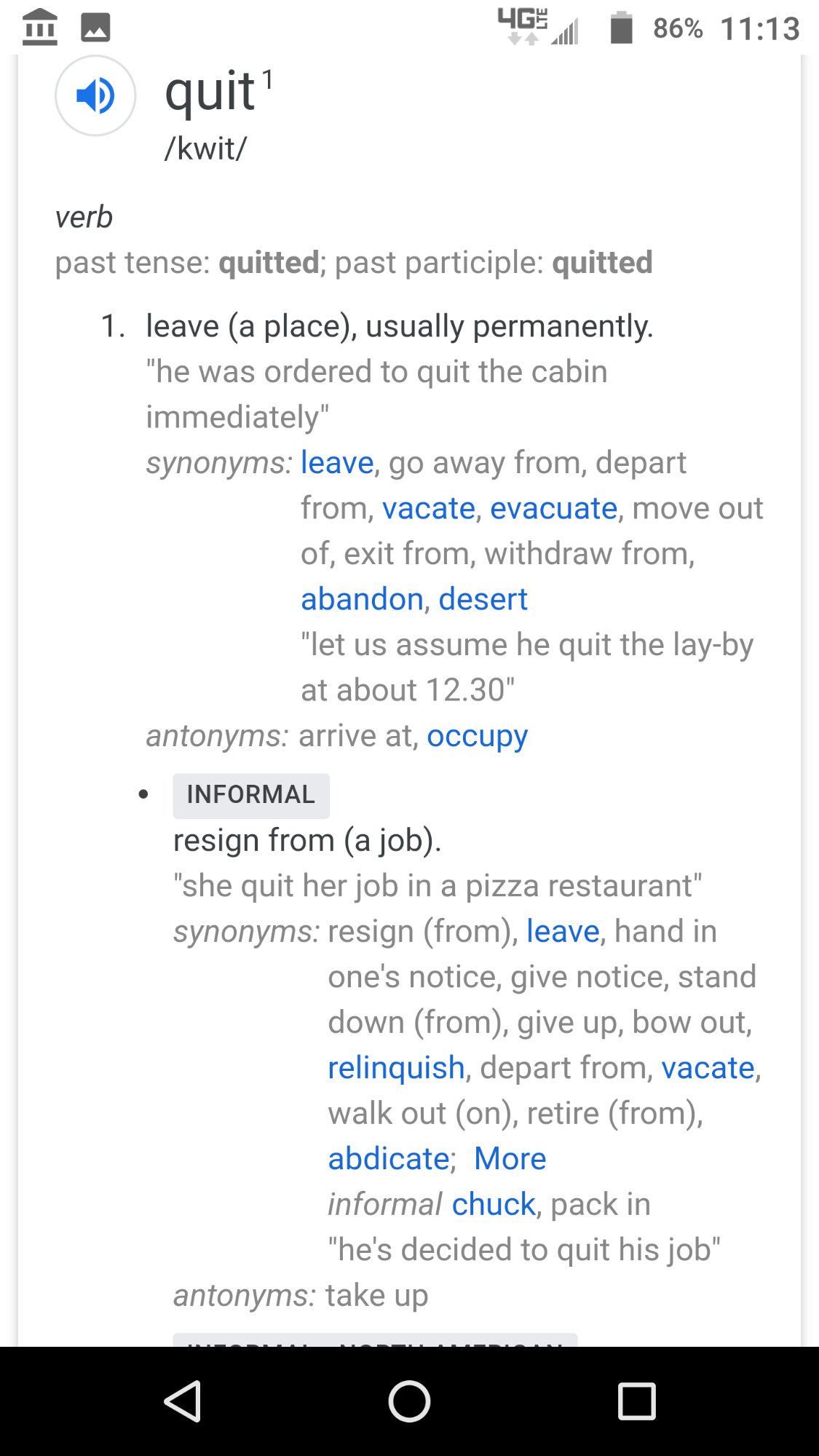Open the antonym link occupy
Viewport: 819px width, 1456px height.
click(x=477, y=737)
